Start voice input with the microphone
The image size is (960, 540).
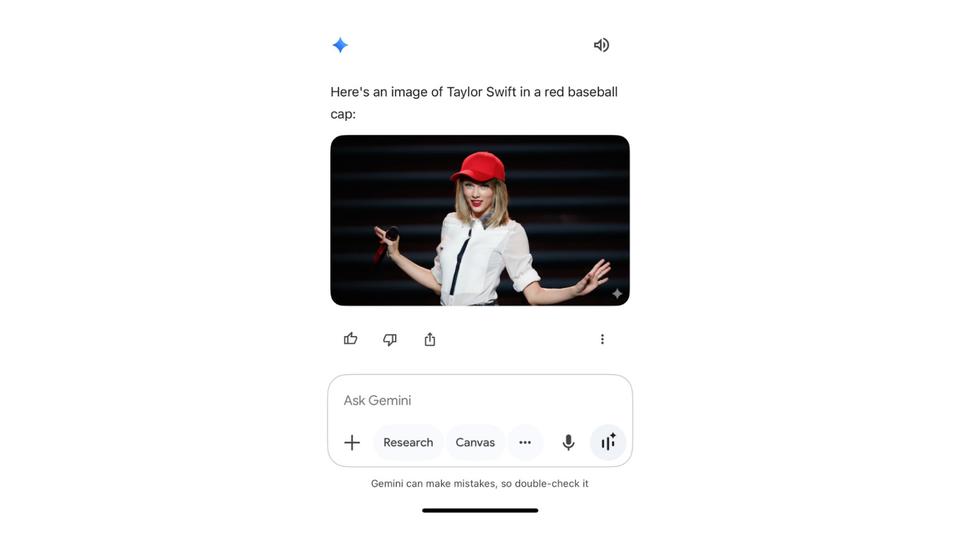coord(568,442)
